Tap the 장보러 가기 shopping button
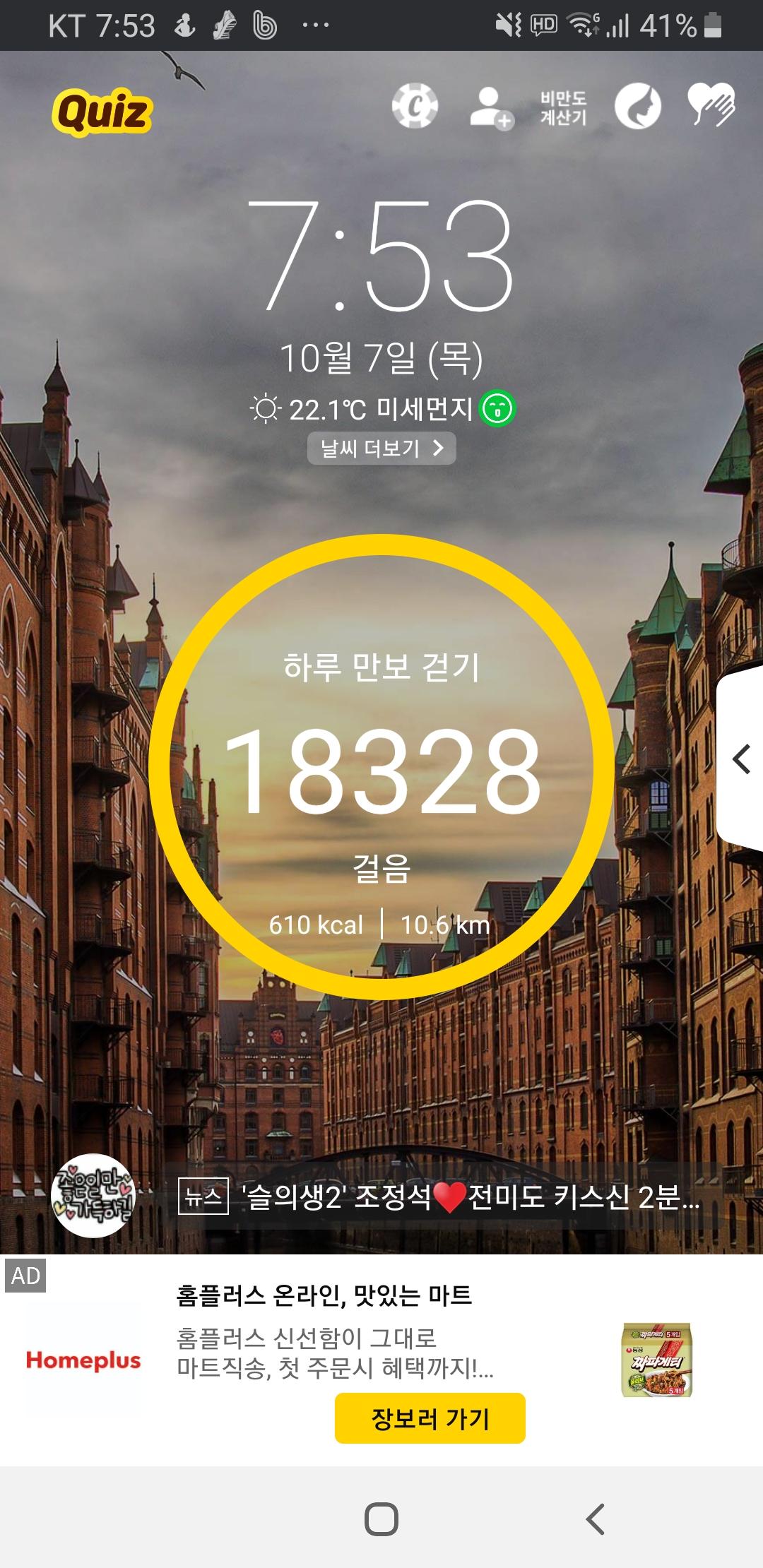The height and width of the screenshot is (1568, 763). point(430,1418)
